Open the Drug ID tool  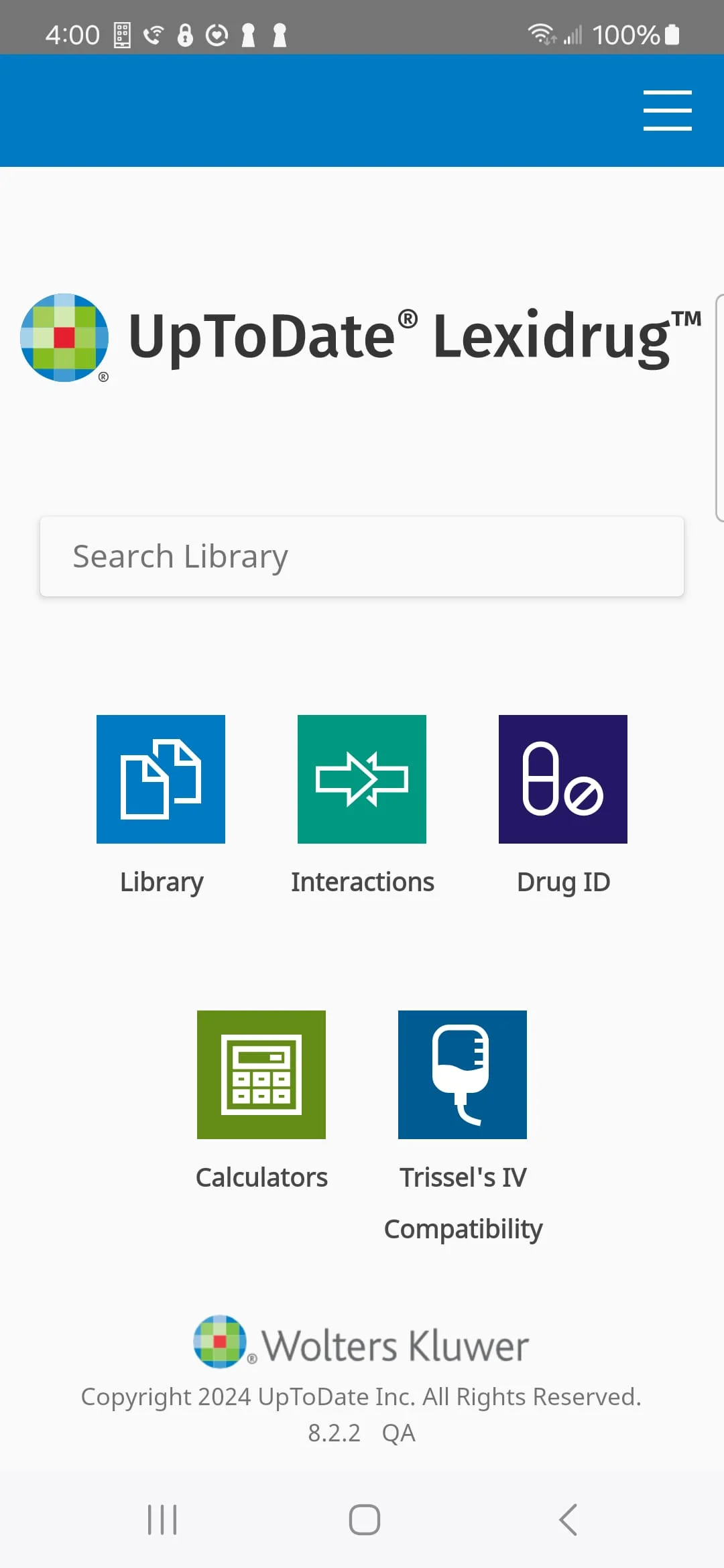562,779
